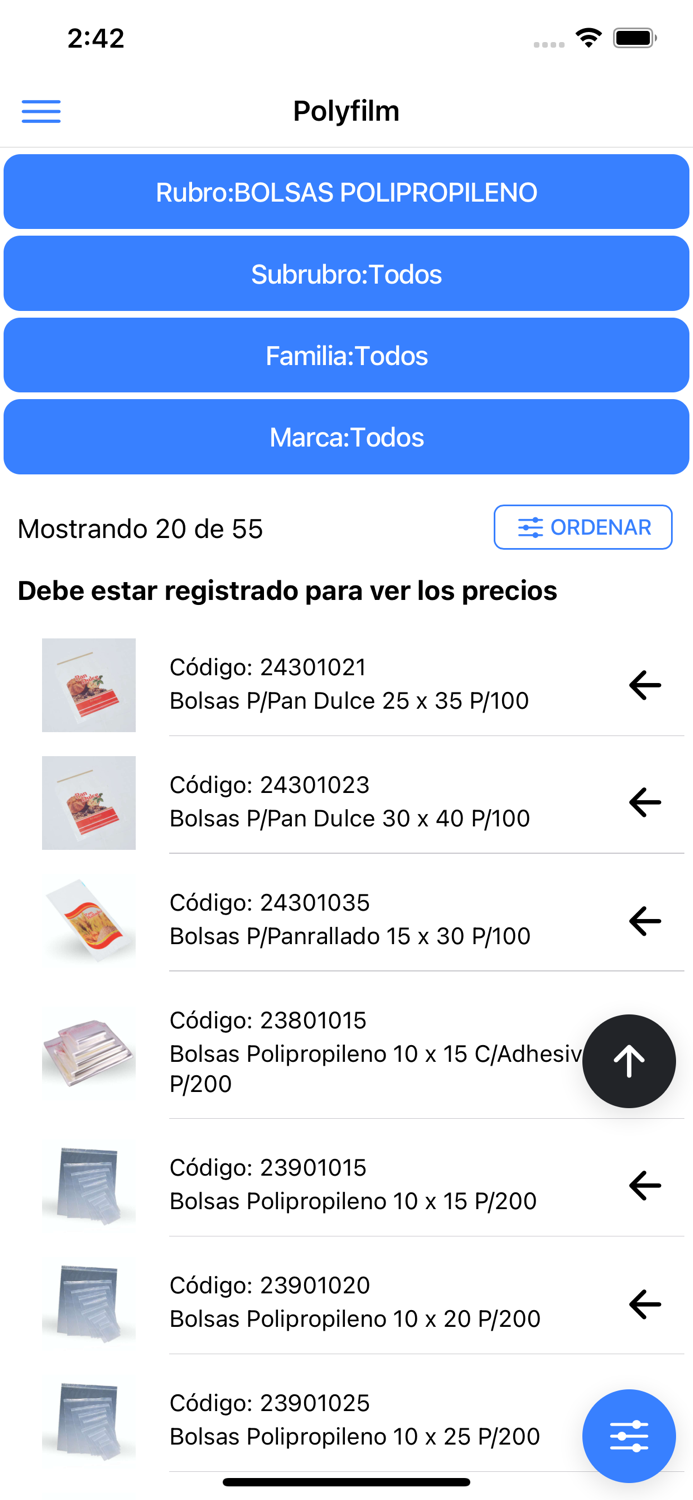
Task: View Bolsas P/Panrallado 15 x 30 P/100
Action: click(x=349, y=920)
